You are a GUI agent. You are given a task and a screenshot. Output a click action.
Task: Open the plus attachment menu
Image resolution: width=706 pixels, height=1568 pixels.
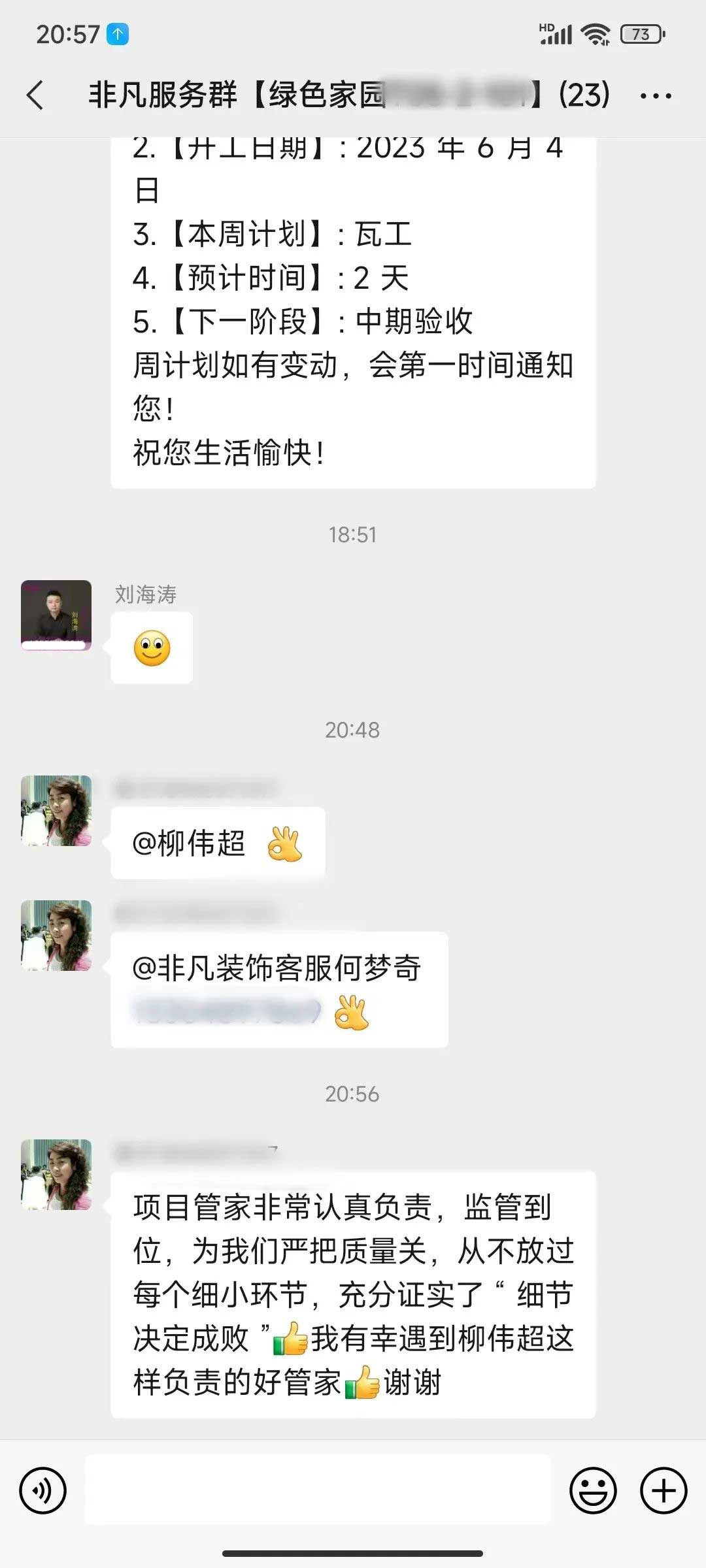point(663,1490)
